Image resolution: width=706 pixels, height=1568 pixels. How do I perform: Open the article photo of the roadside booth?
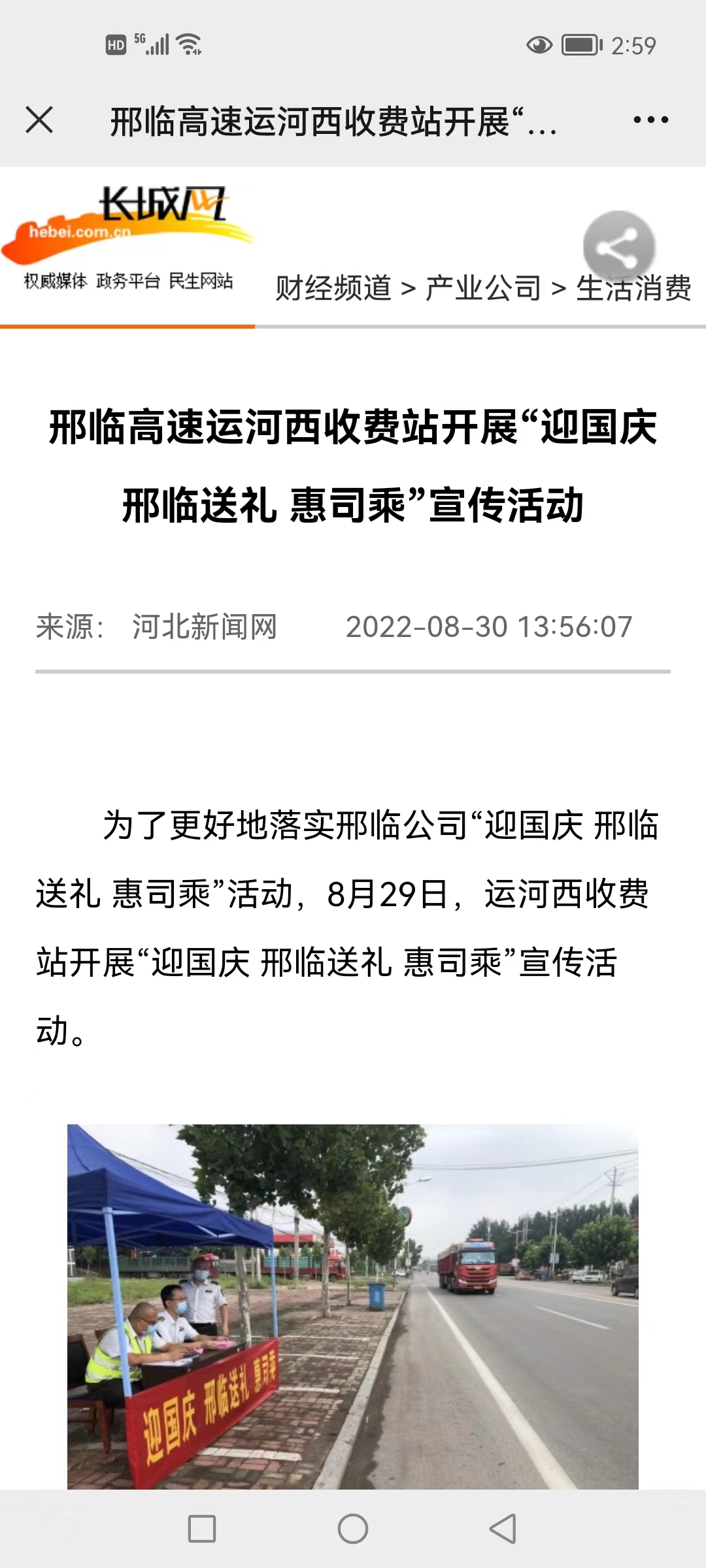(x=353, y=1307)
